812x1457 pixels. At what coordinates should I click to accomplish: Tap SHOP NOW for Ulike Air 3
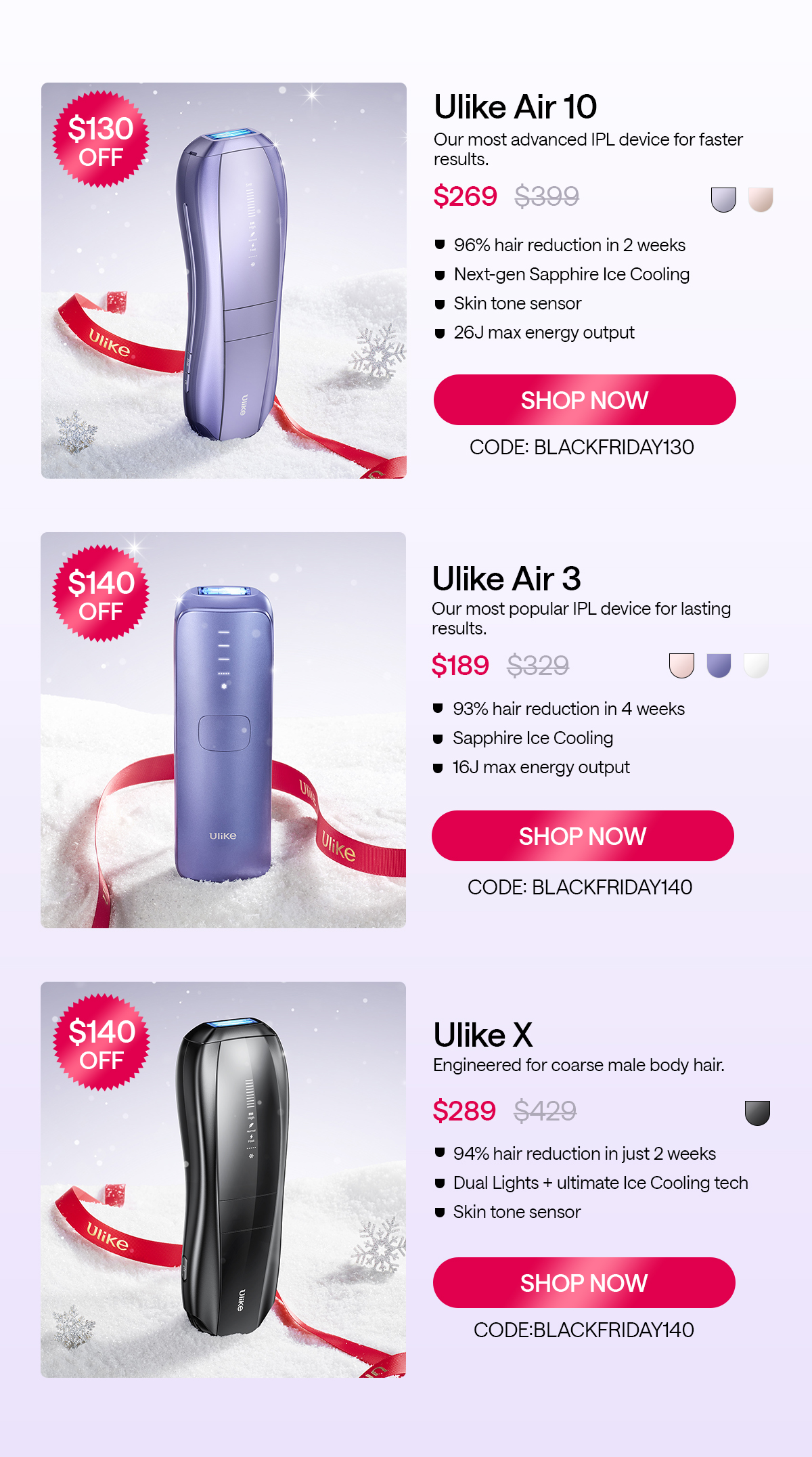point(583,836)
